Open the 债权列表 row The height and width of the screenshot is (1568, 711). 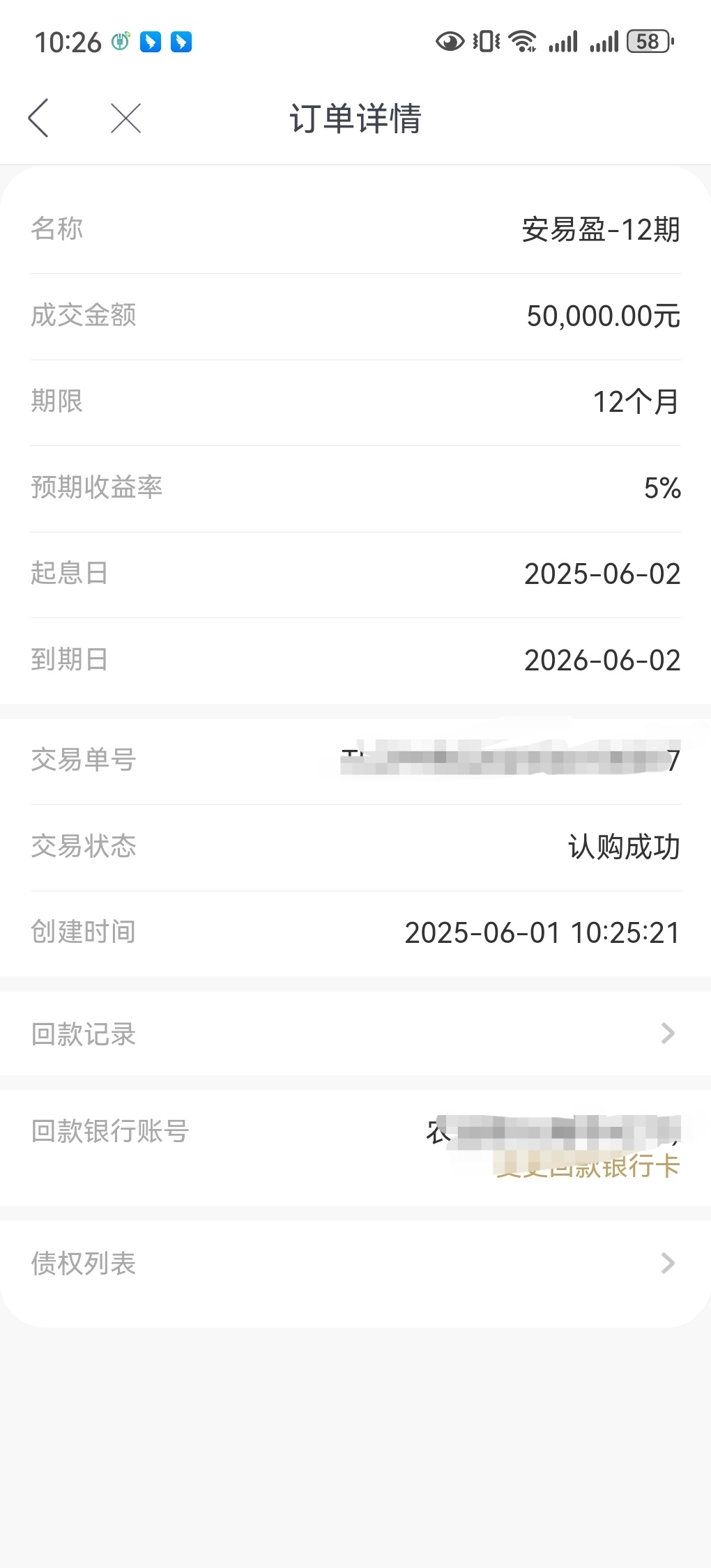[355, 1263]
